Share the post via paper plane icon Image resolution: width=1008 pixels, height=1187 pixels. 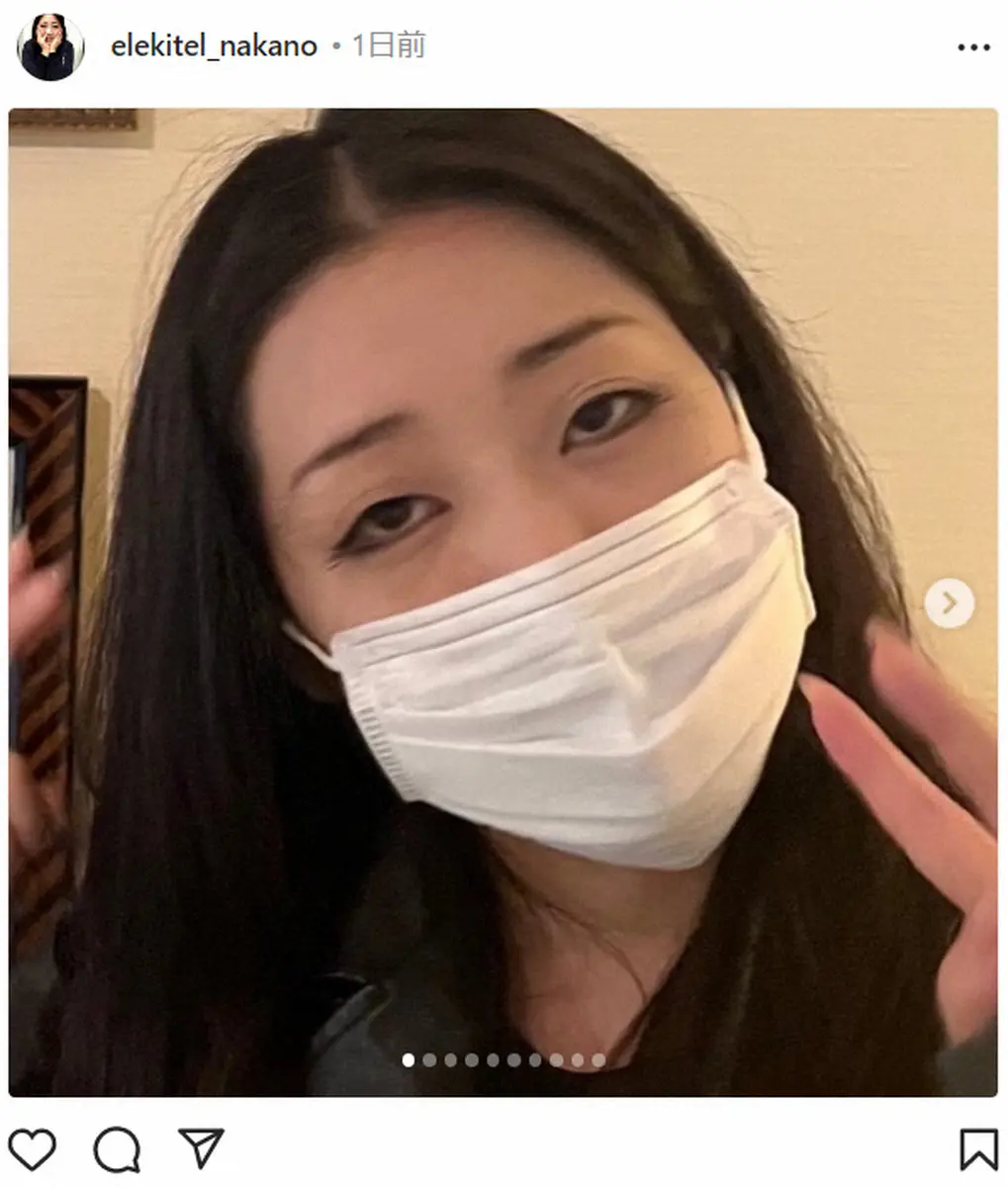201,1148
